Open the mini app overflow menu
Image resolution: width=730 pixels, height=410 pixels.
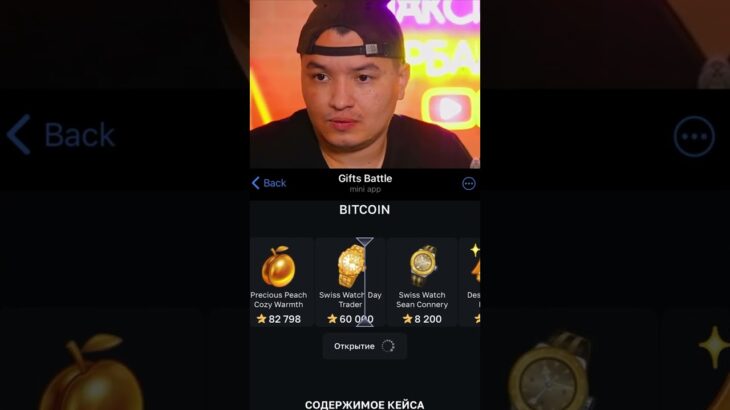(468, 184)
